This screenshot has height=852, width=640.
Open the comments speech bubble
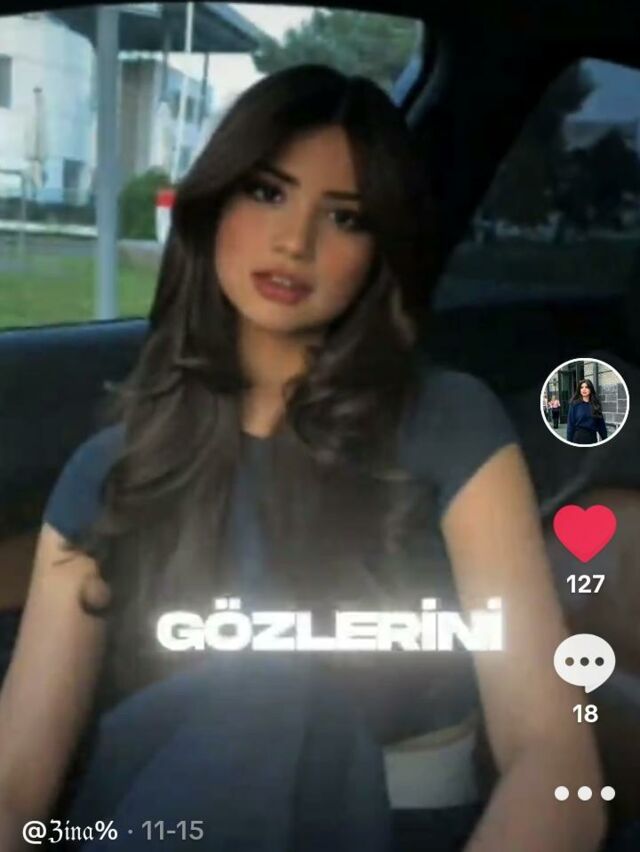585,662
